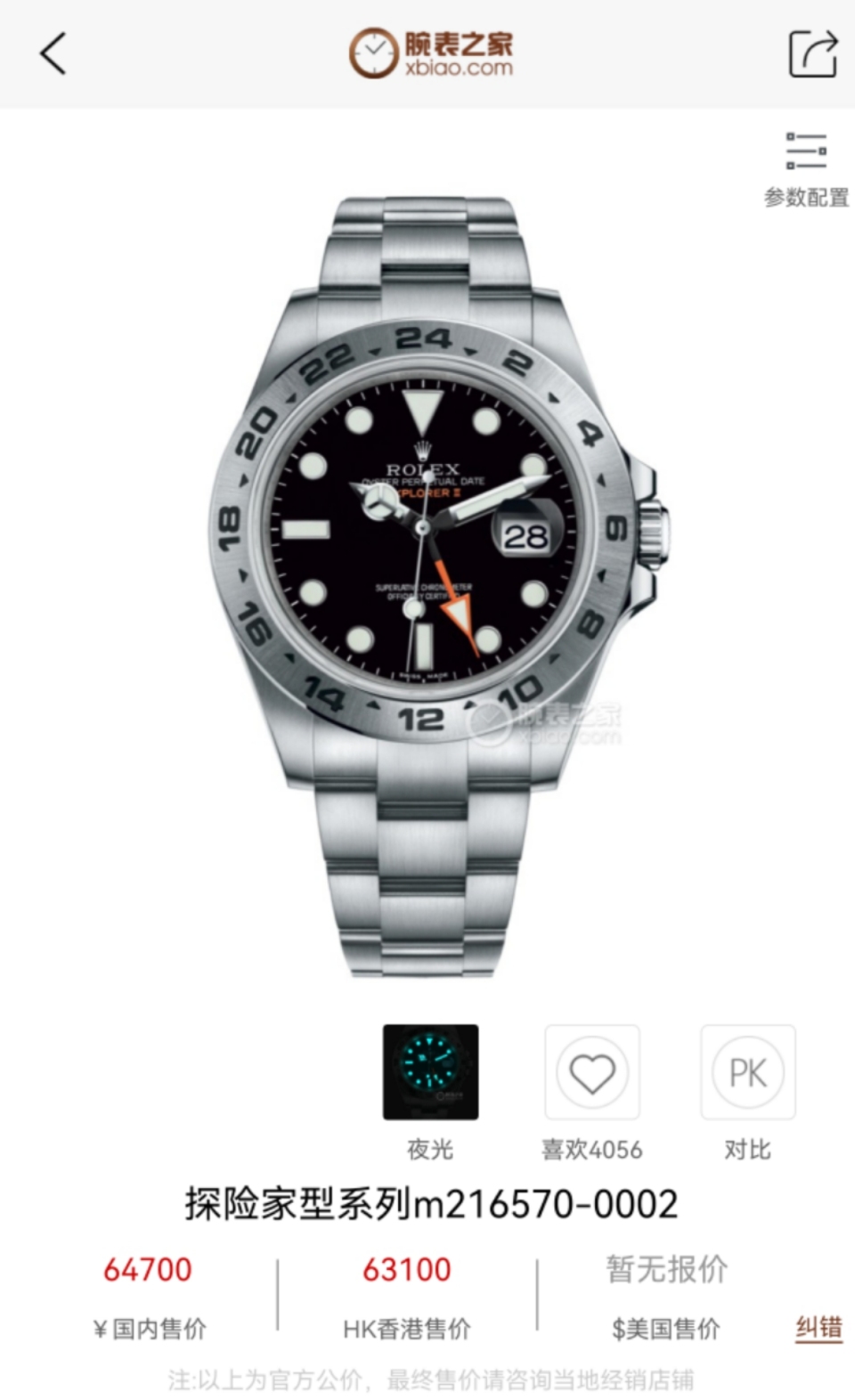855x1400 pixels.
Task: View the 夜光 luminous thumbnail
Action: pyautogui.click(x=430, y=1072)
